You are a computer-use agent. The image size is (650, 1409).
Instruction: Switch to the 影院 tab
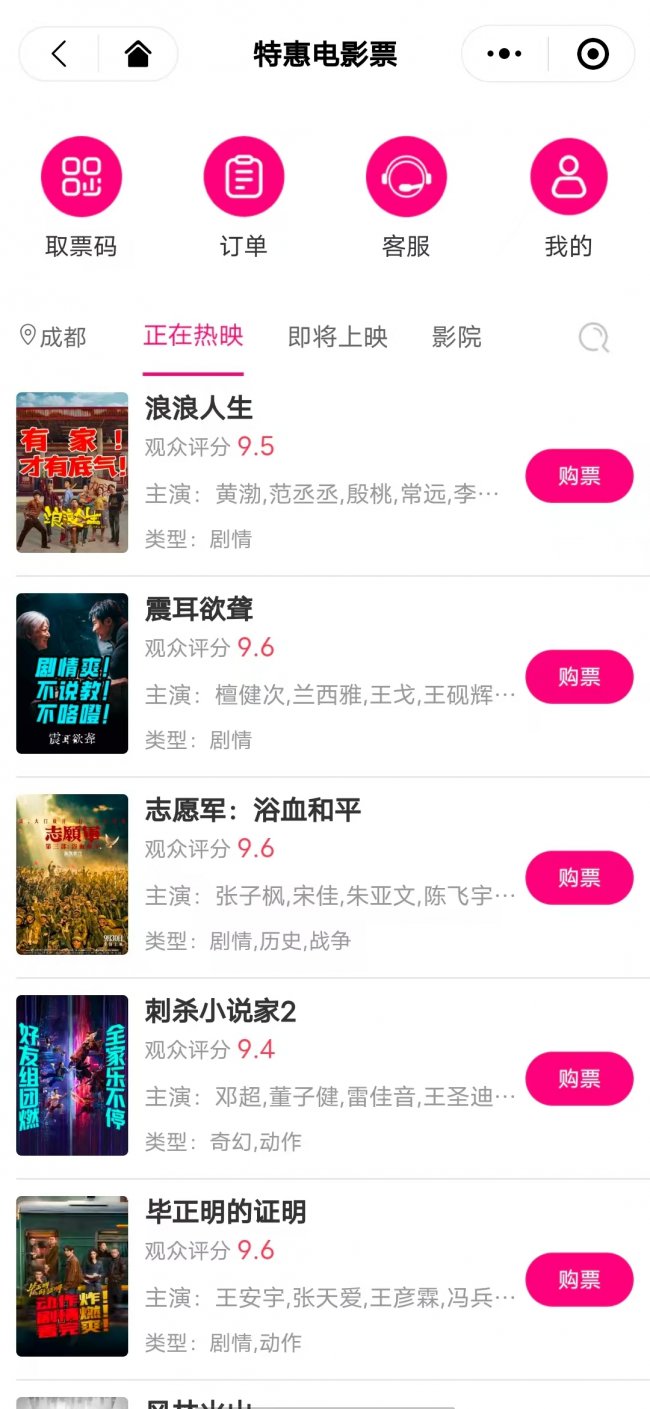[457, 337]
